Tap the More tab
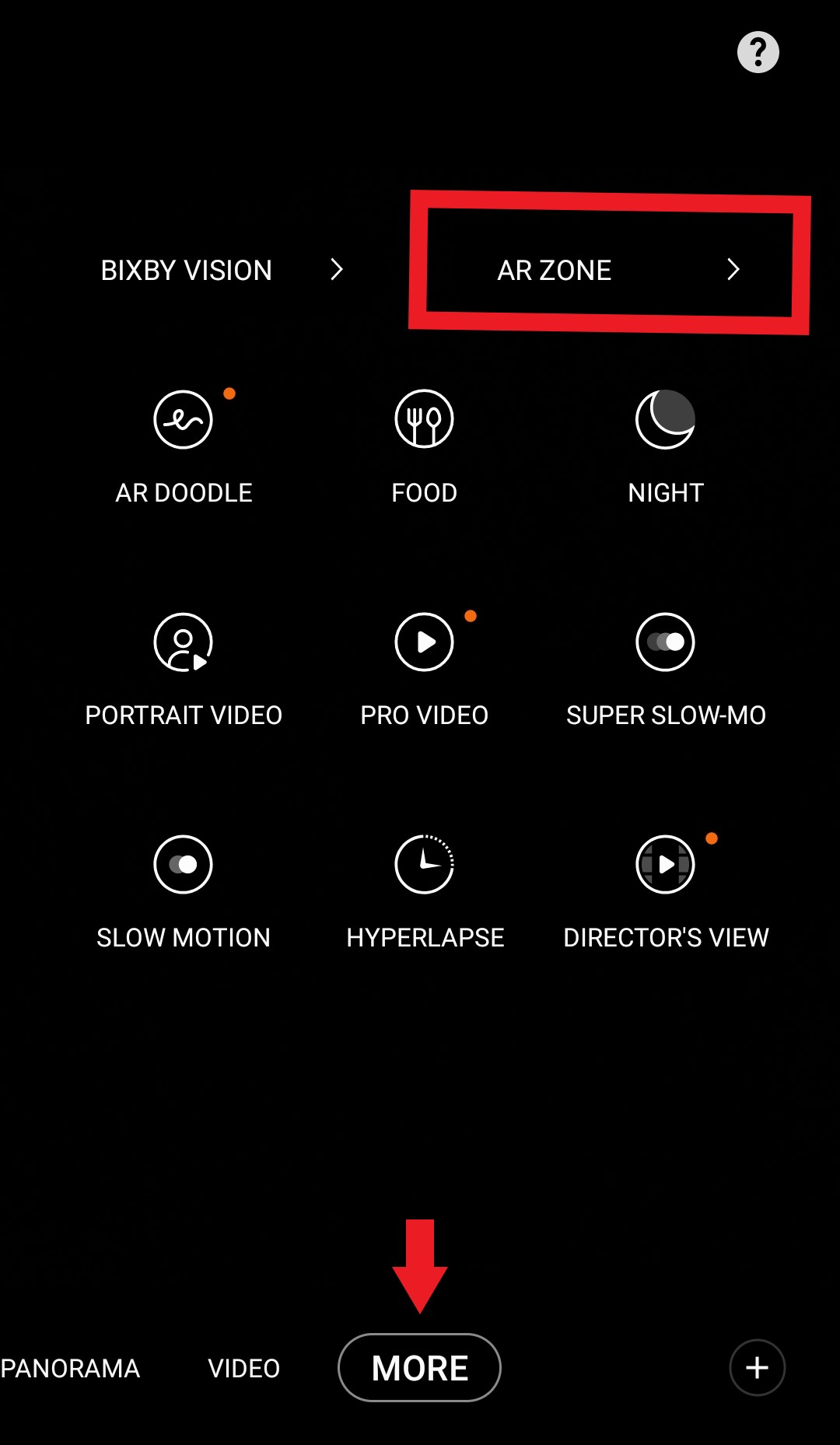 tap(419, 1367)
